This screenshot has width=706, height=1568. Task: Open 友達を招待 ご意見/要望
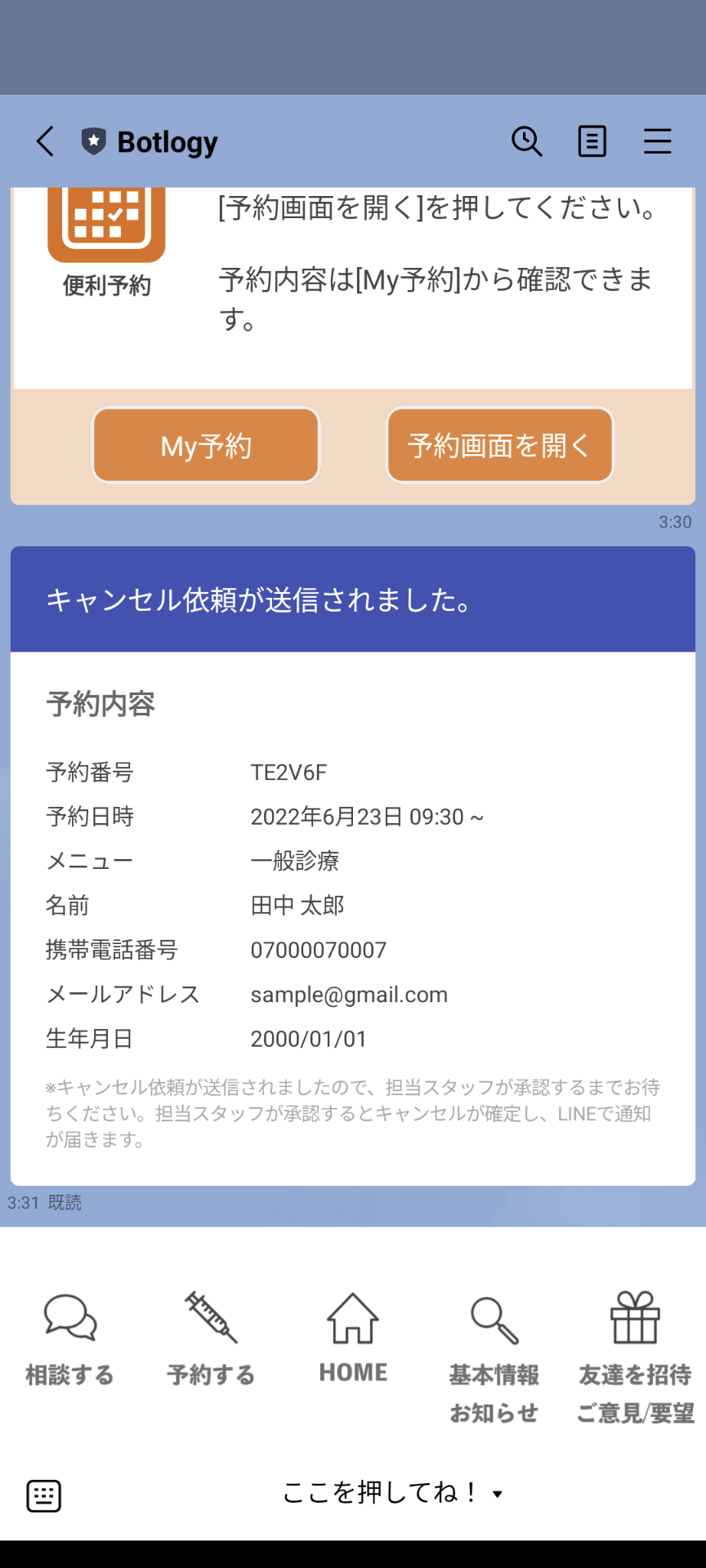click(636, 1356)
